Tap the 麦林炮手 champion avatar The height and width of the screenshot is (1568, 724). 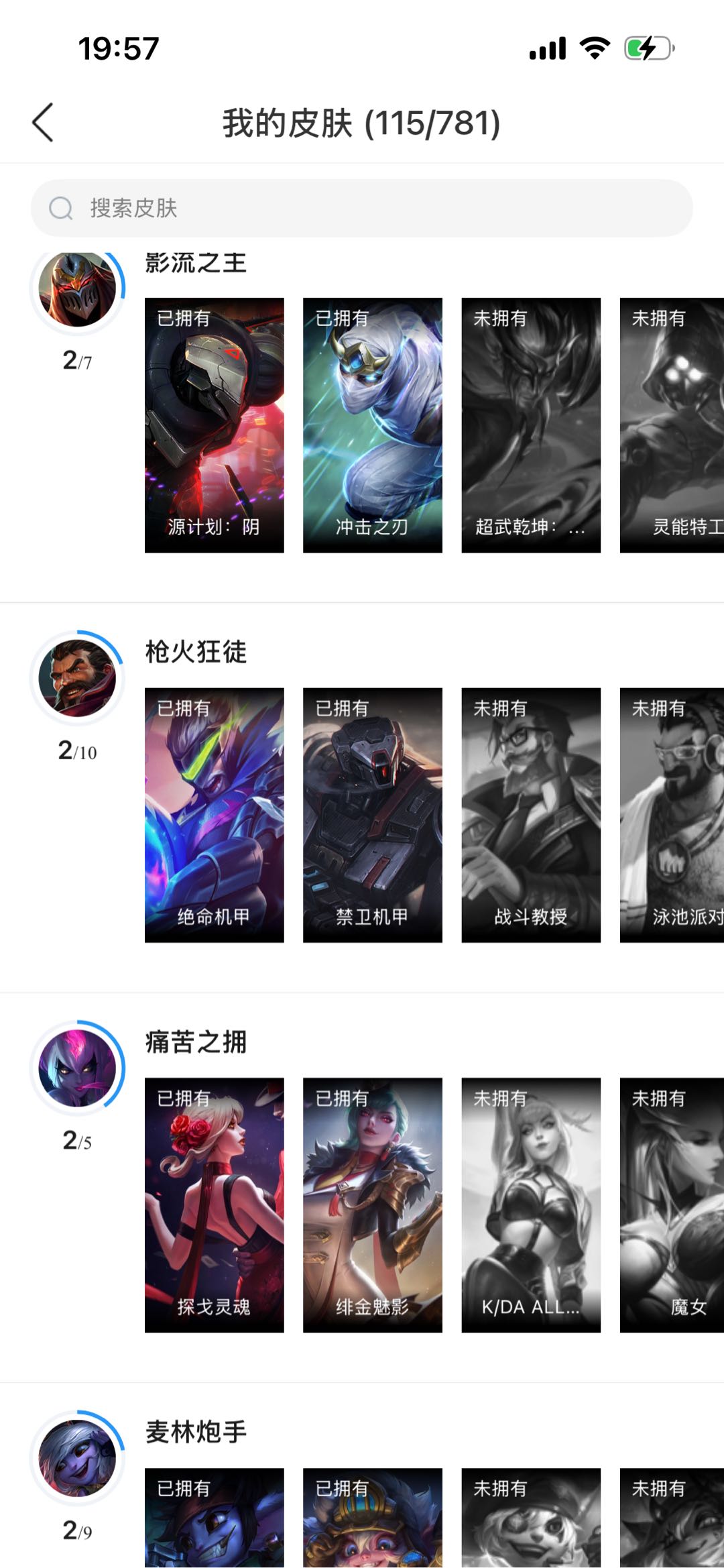pyautogui.click(x=77, y=1458)
